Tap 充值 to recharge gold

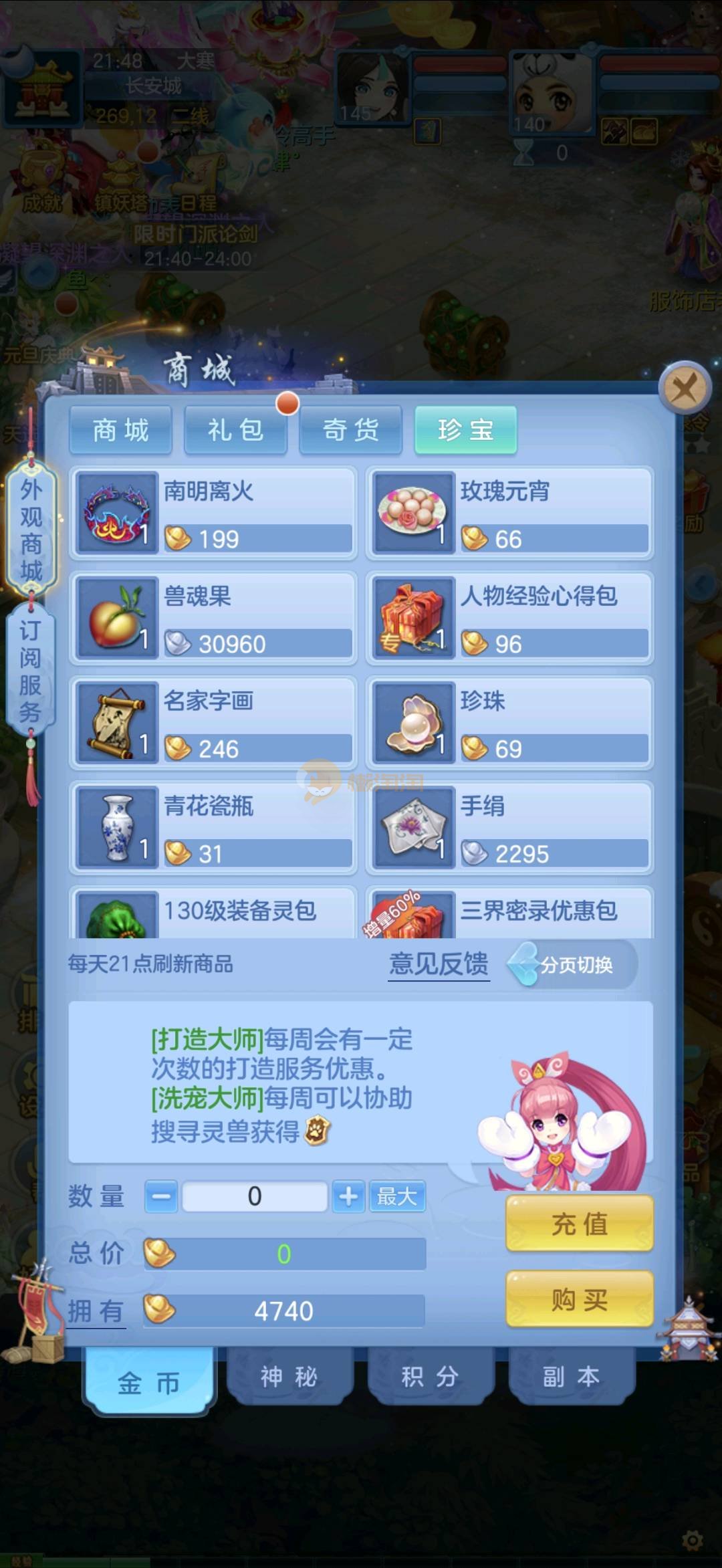[x=579, y=1224]
